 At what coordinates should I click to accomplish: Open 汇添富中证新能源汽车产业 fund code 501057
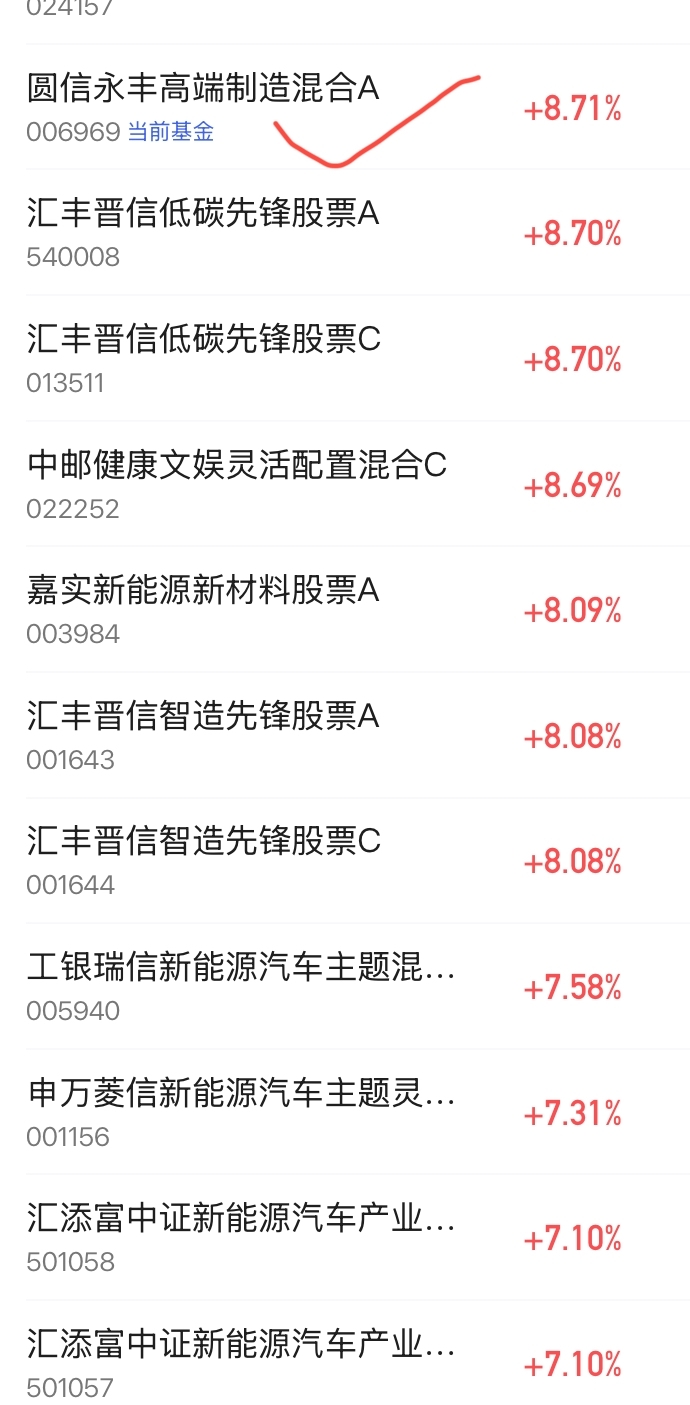tap(345, 1352)
